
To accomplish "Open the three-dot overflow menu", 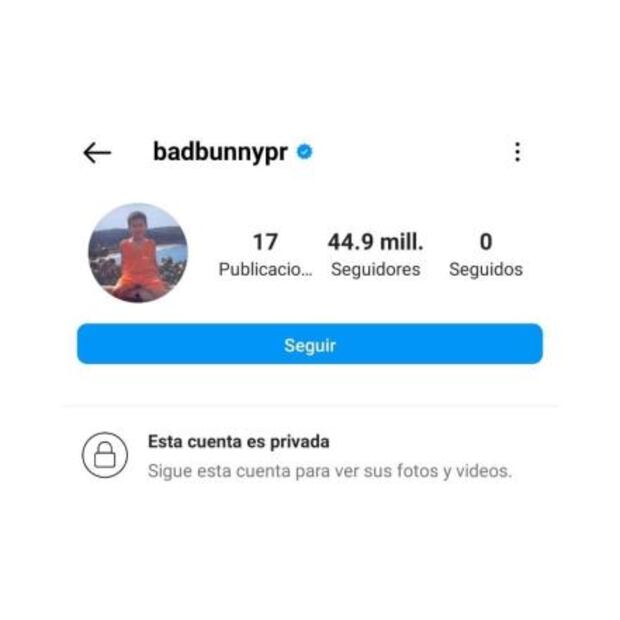I will pos(517,152).
